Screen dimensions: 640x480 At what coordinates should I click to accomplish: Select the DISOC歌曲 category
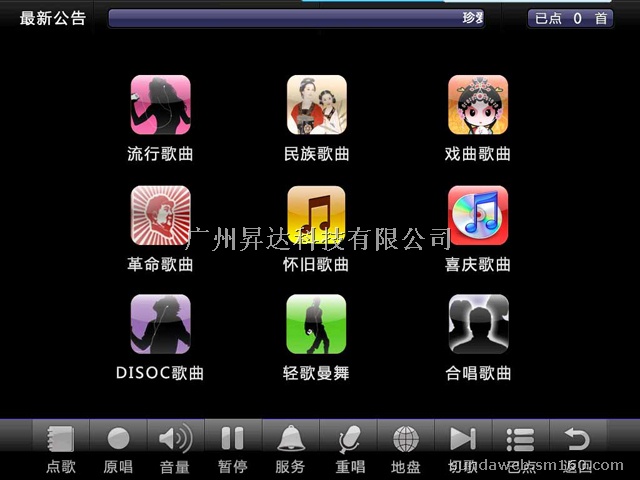pos(160,324)
